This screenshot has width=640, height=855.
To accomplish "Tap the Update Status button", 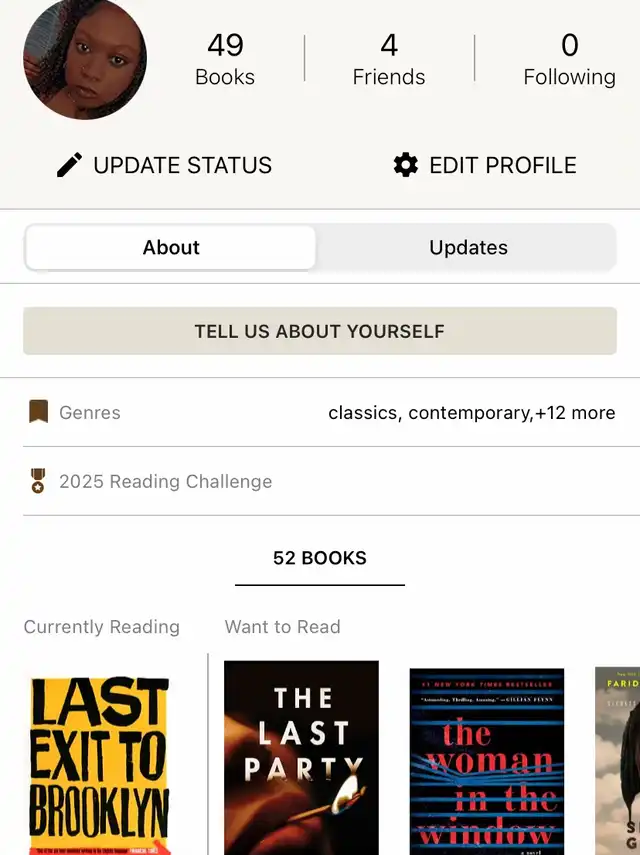I will (x=165, y=165).
